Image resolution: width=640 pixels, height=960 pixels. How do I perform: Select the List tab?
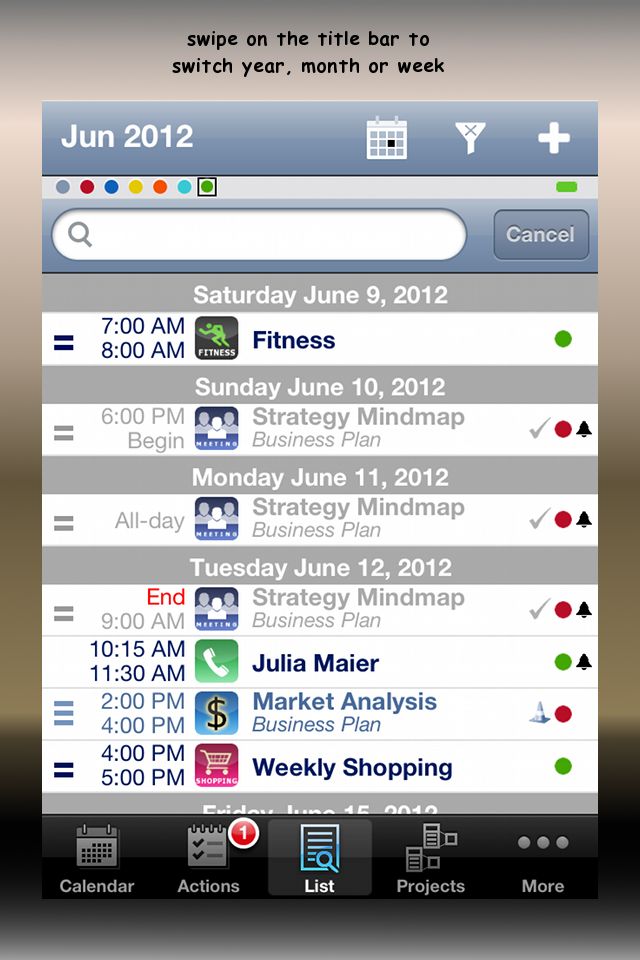coord(320,858)
